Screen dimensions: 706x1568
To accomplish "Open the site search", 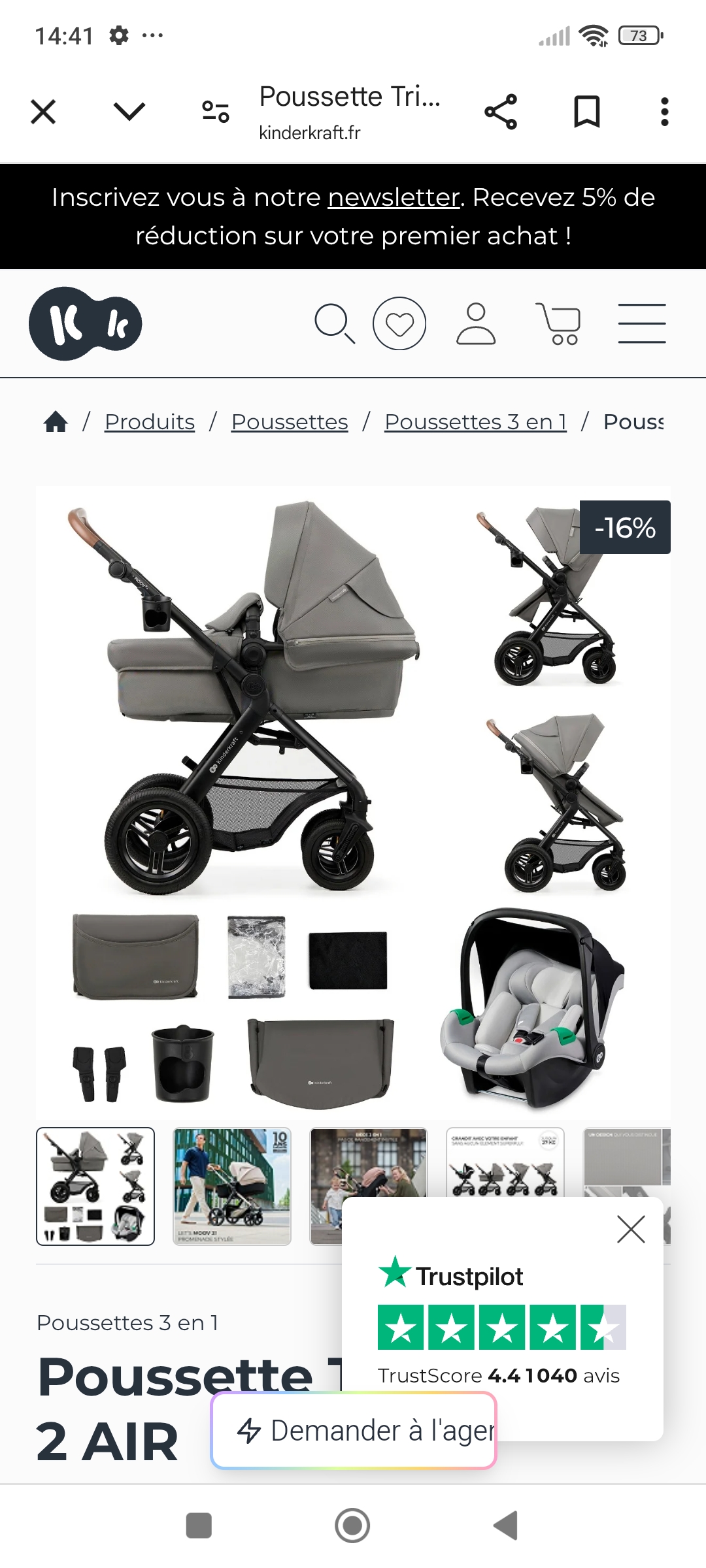I will pyautogui.click(x=334, y=323).
